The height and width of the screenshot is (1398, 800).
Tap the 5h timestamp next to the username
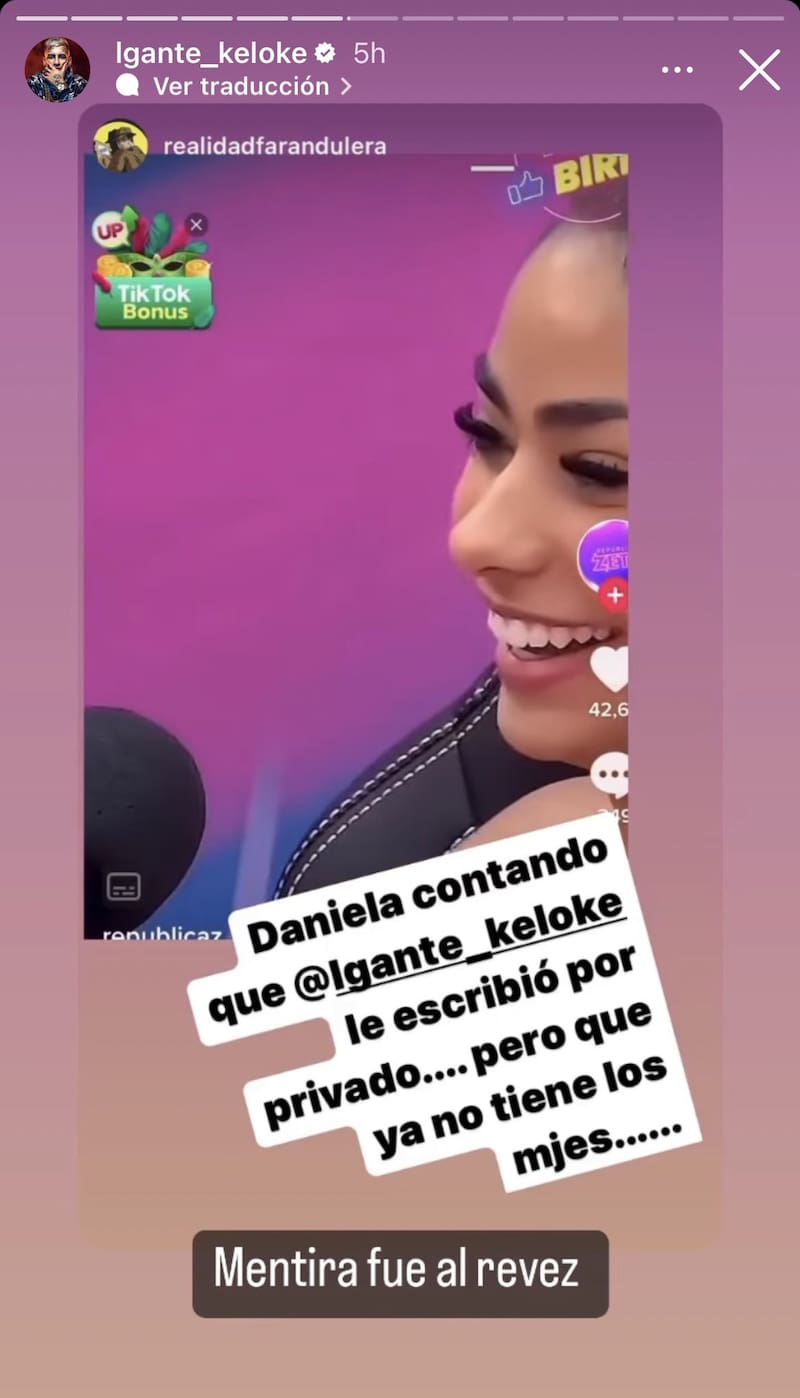(369, 53)
